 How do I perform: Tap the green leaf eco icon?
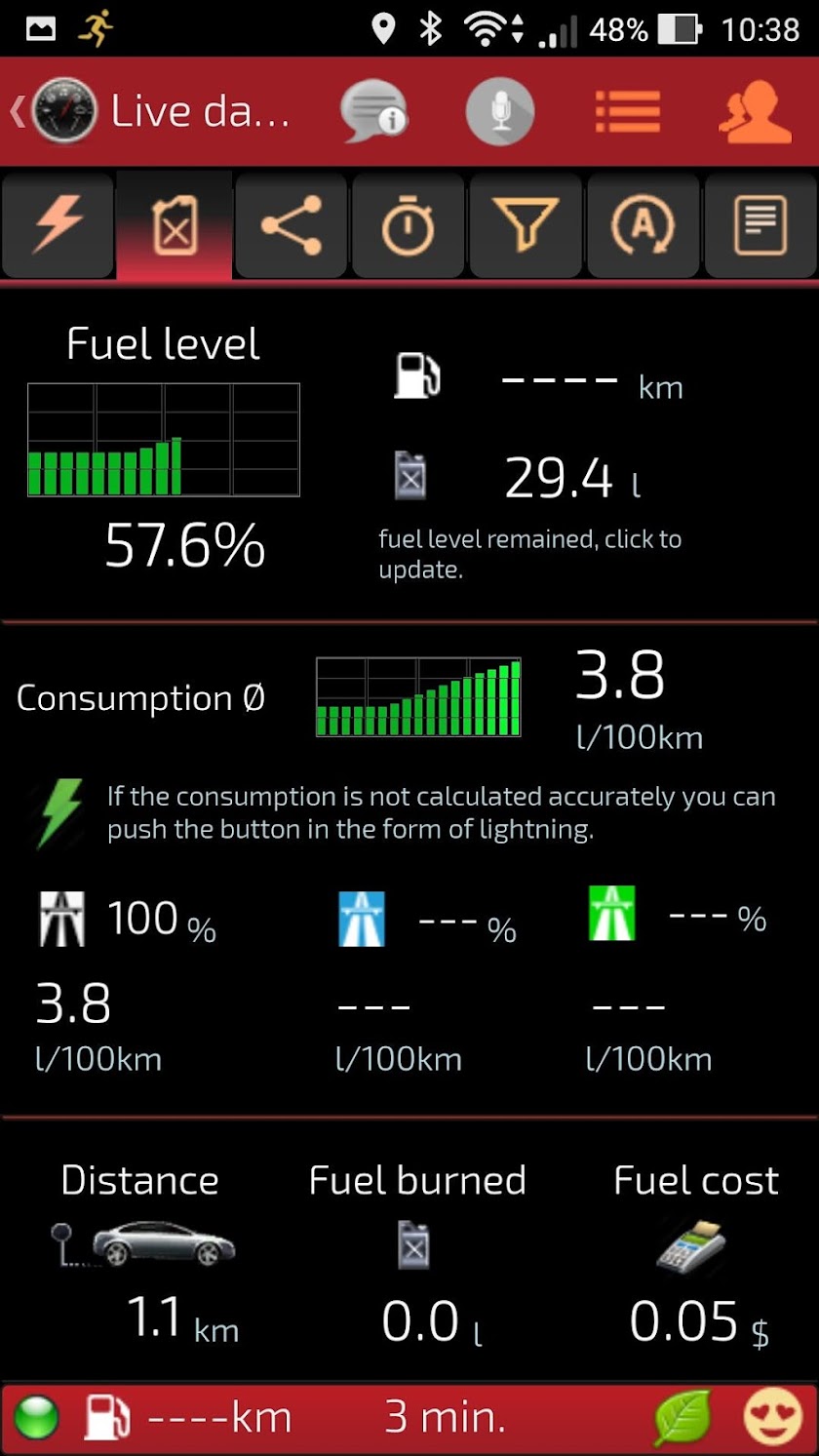pyautogui.click(x=682, y=1417)
